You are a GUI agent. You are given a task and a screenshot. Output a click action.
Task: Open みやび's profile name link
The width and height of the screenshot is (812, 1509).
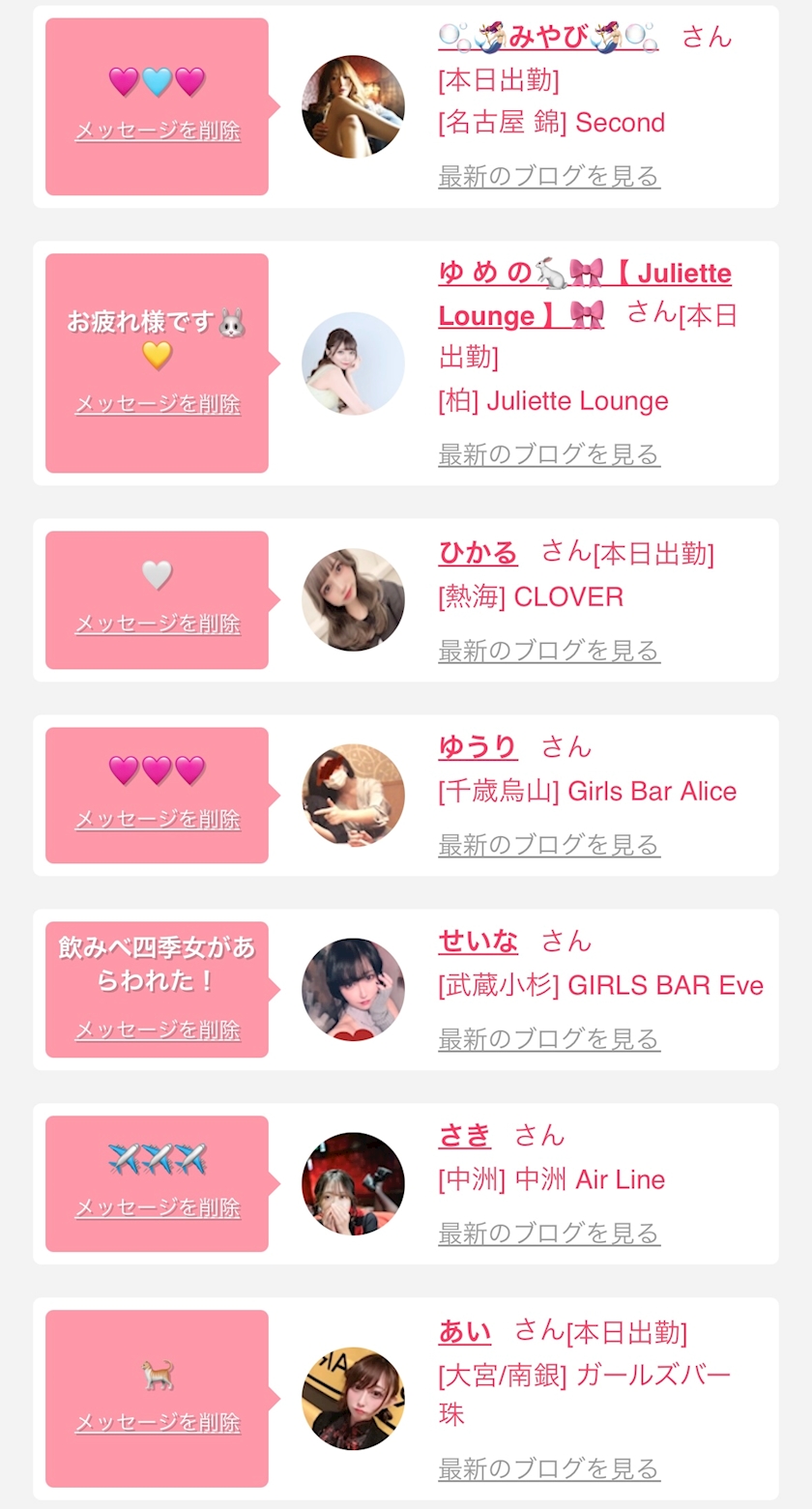click(x=548, y=37)
